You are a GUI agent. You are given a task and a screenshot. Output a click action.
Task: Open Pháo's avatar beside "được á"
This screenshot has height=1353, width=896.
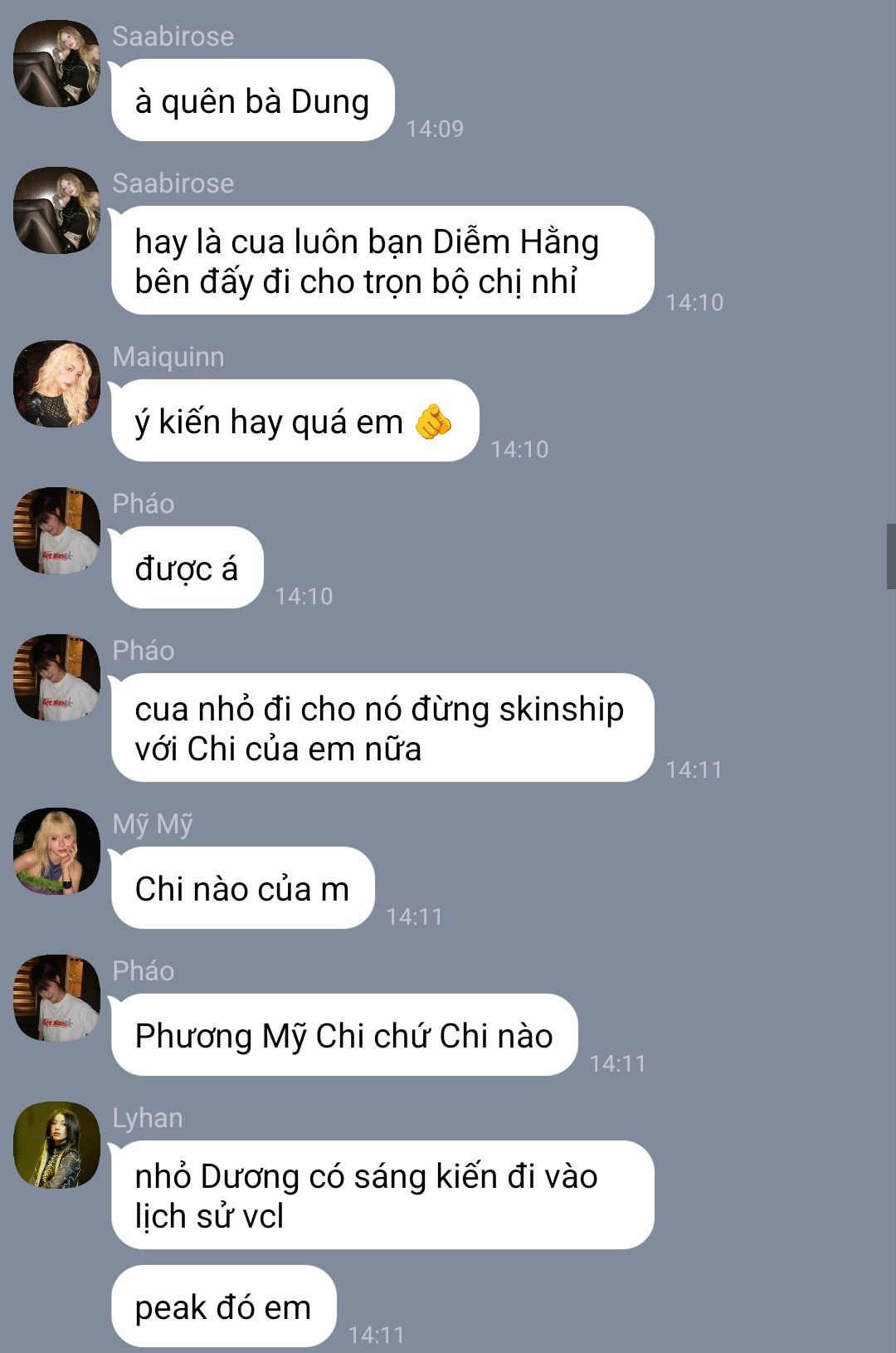click(56, 531)
